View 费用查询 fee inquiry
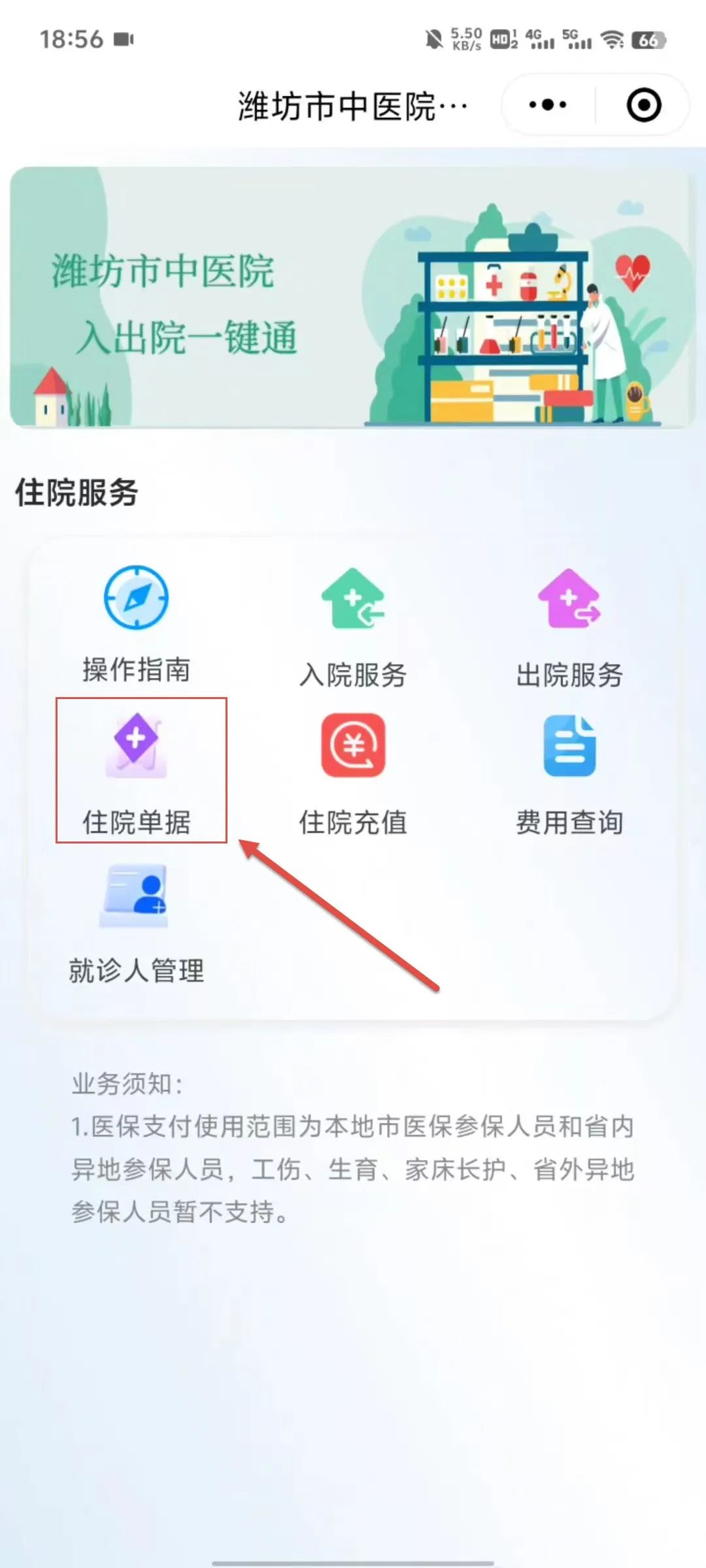Screen dimensions: 706x1568 pyautogui.click(x=569, y=774)
